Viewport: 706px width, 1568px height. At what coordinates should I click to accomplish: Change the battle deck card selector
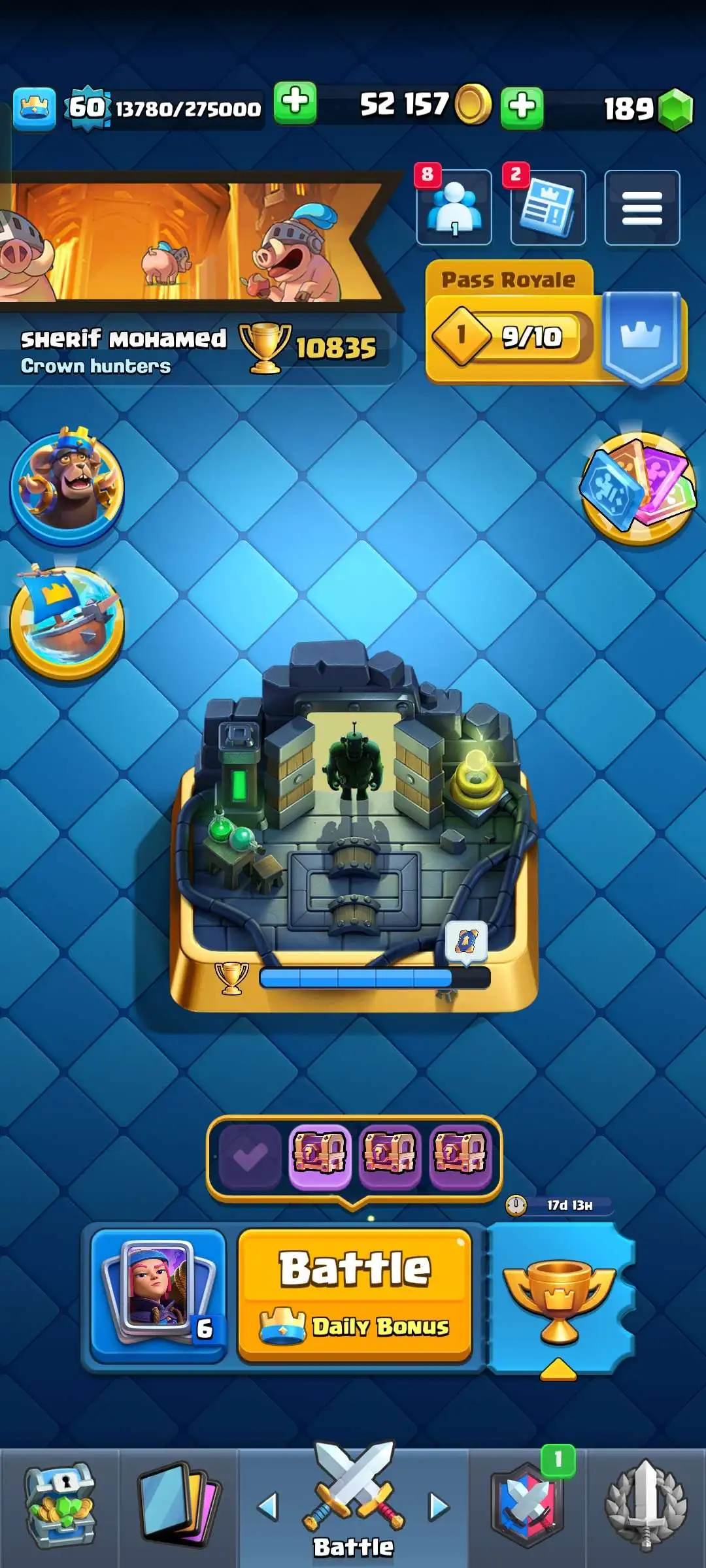pyautogui.click(x=158, y=1295)
